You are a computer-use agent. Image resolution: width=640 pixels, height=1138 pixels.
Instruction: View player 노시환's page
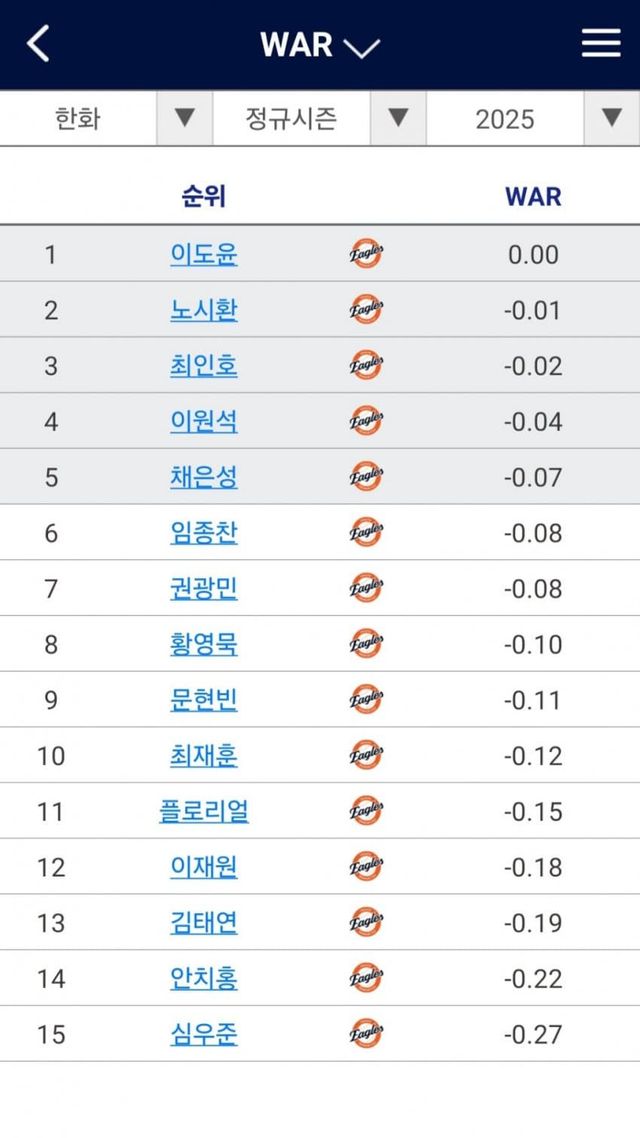204,310
